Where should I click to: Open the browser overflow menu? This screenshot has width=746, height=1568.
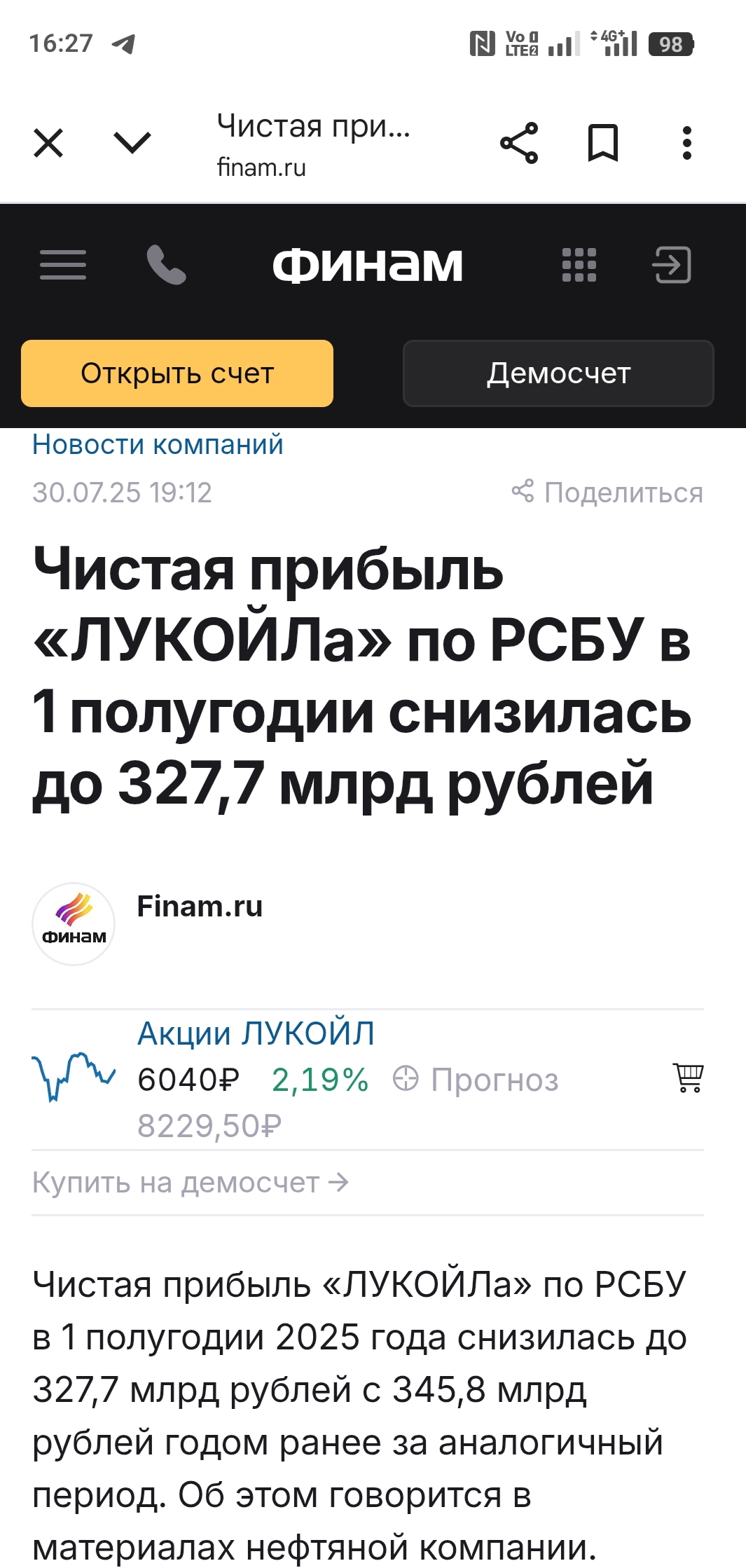(x=686, y=144)
